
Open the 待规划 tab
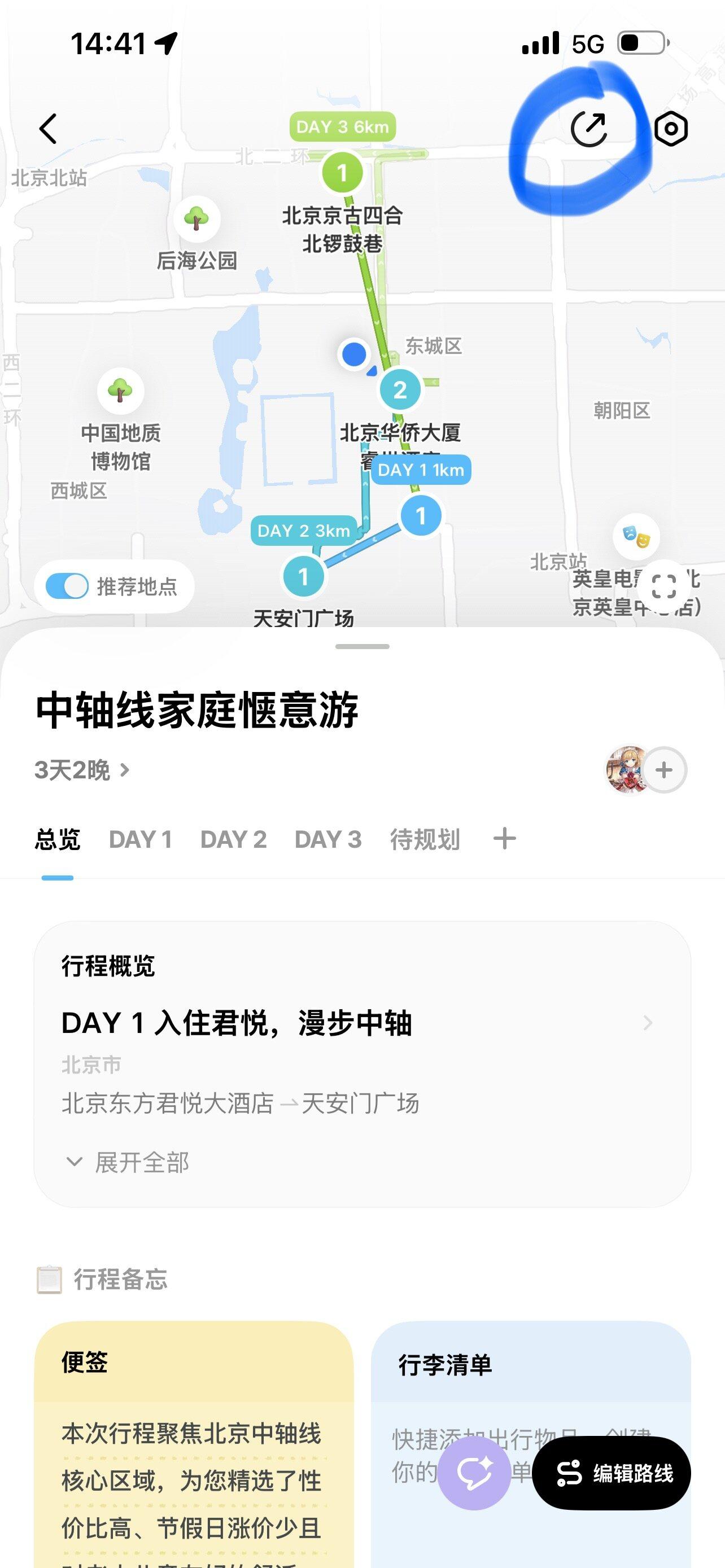pos(425,839)
